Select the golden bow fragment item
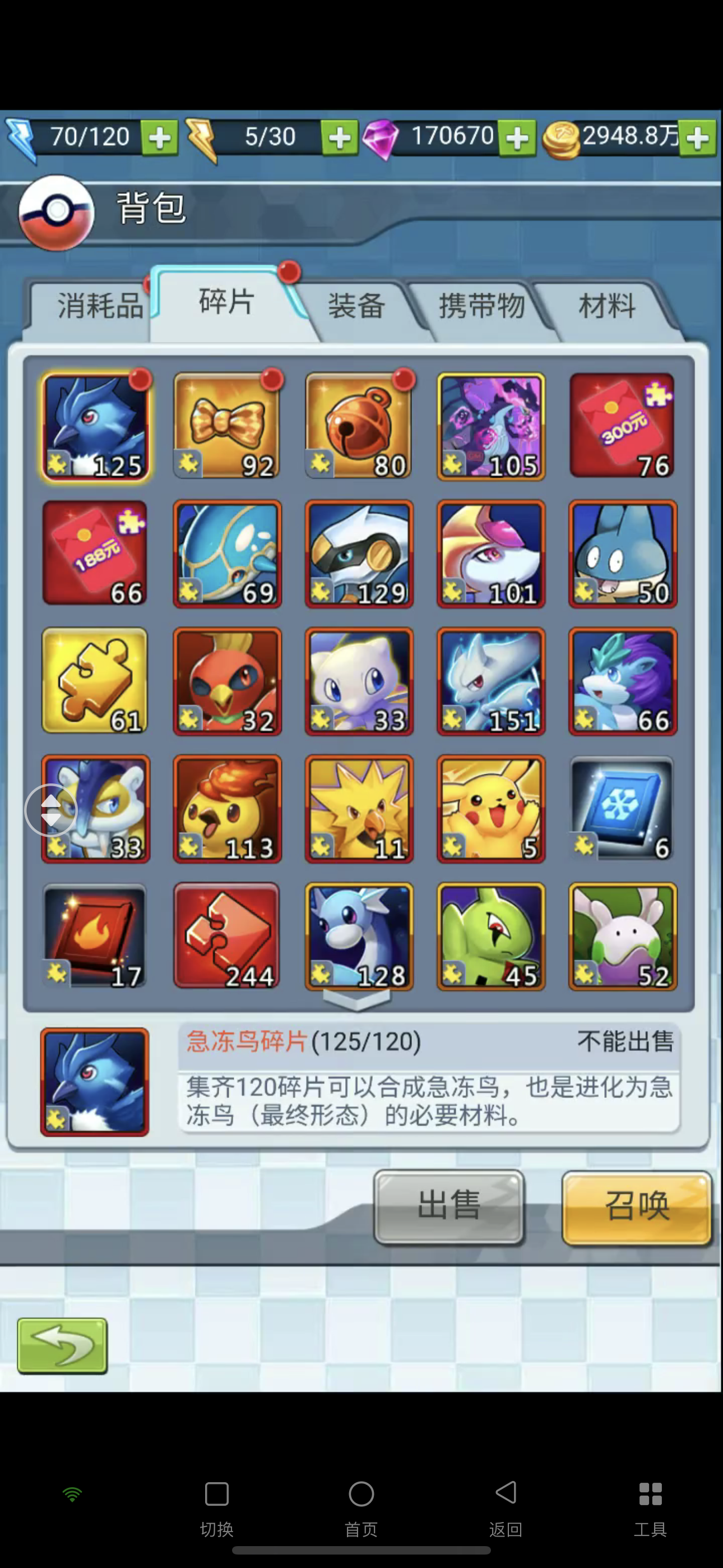This screenshot has height=1568, width=723. point(227,426)
